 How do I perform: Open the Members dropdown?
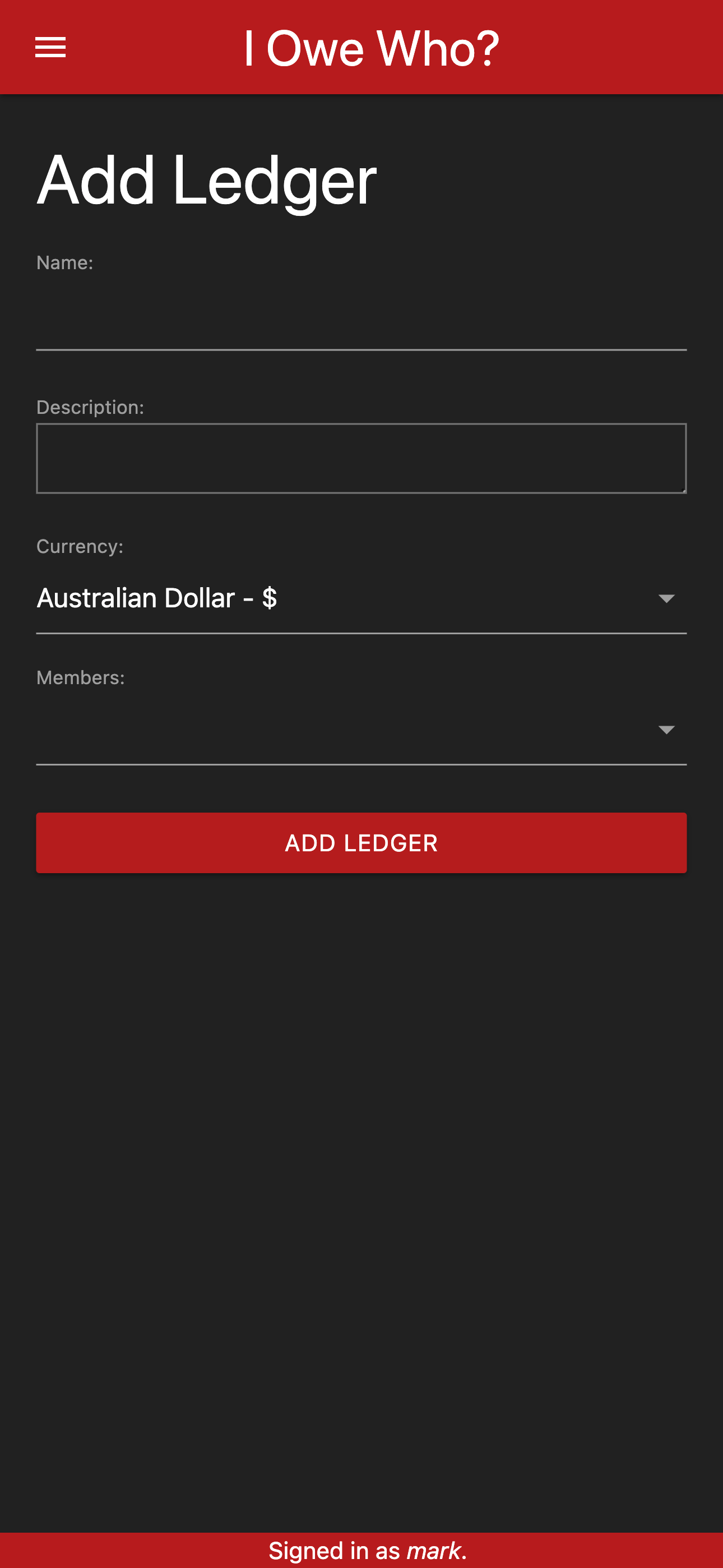pyautogui.click(x=361, y=730)
